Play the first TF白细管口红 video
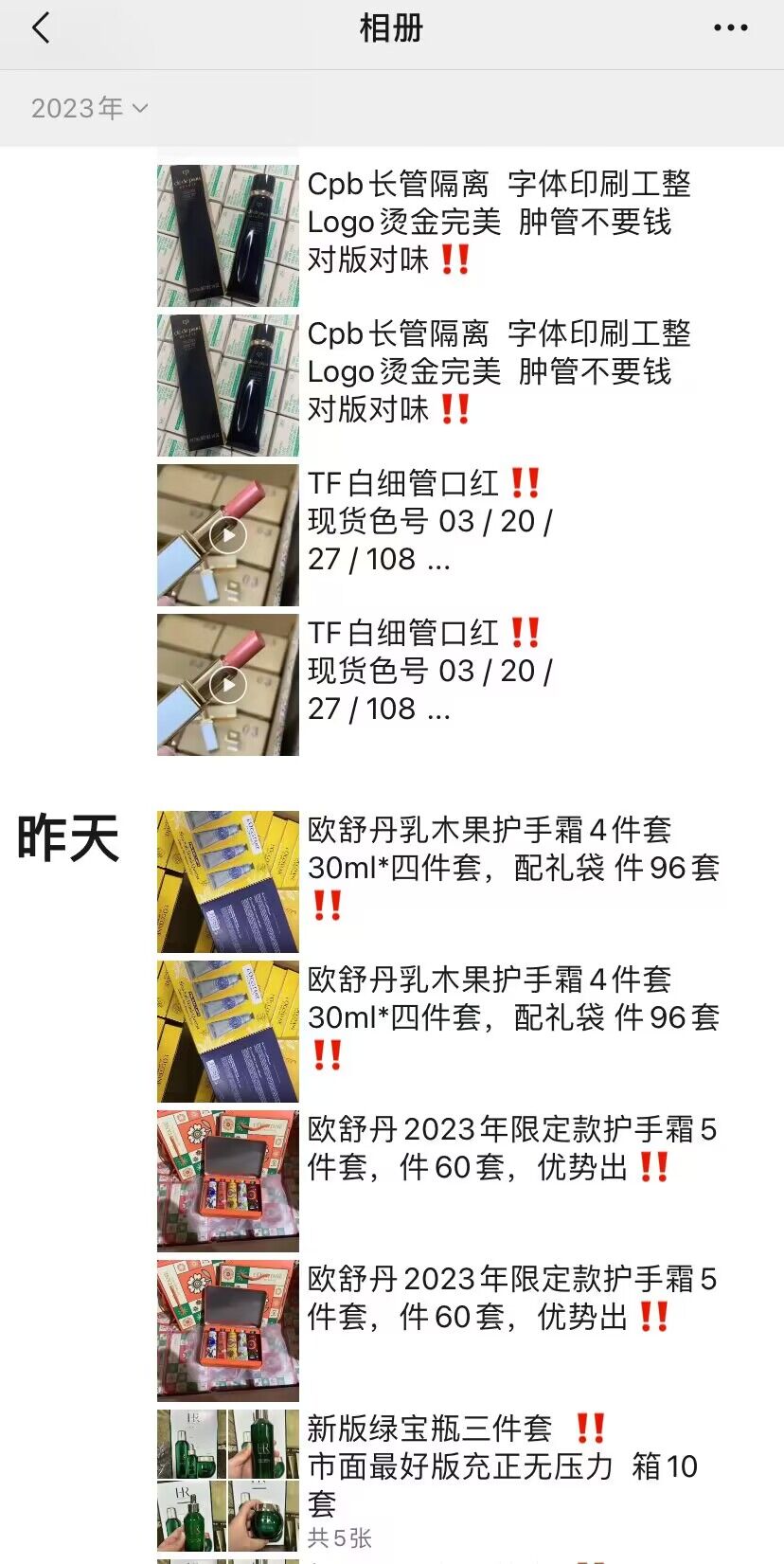 tap(228, 535)
